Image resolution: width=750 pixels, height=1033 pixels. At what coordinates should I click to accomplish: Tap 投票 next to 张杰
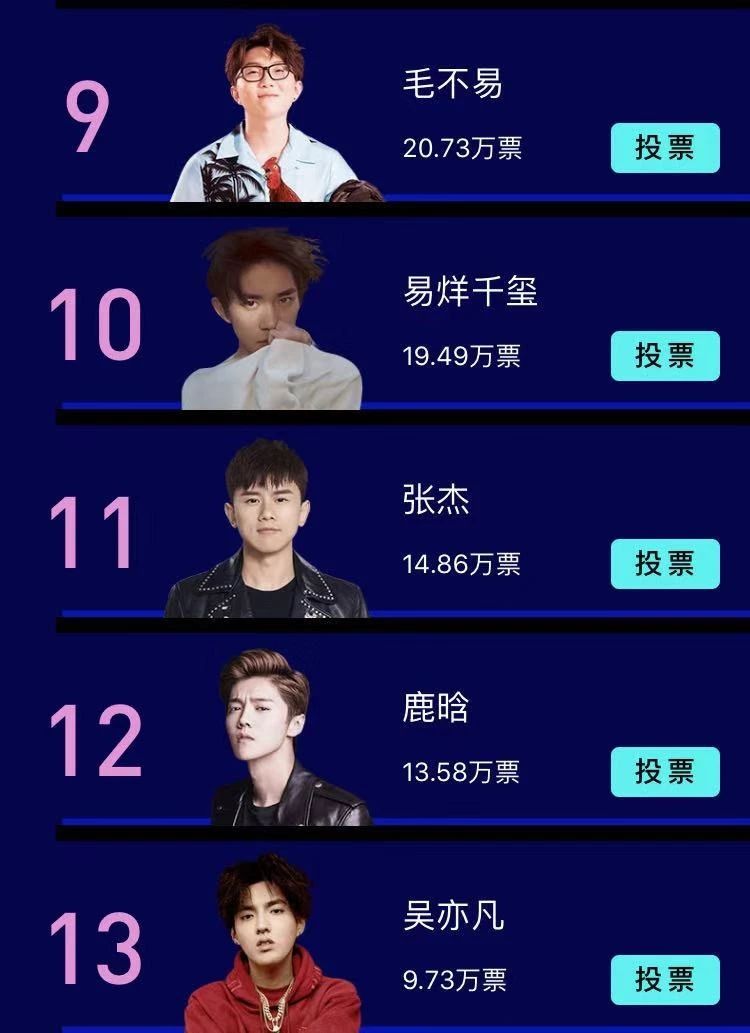(665, 564)
